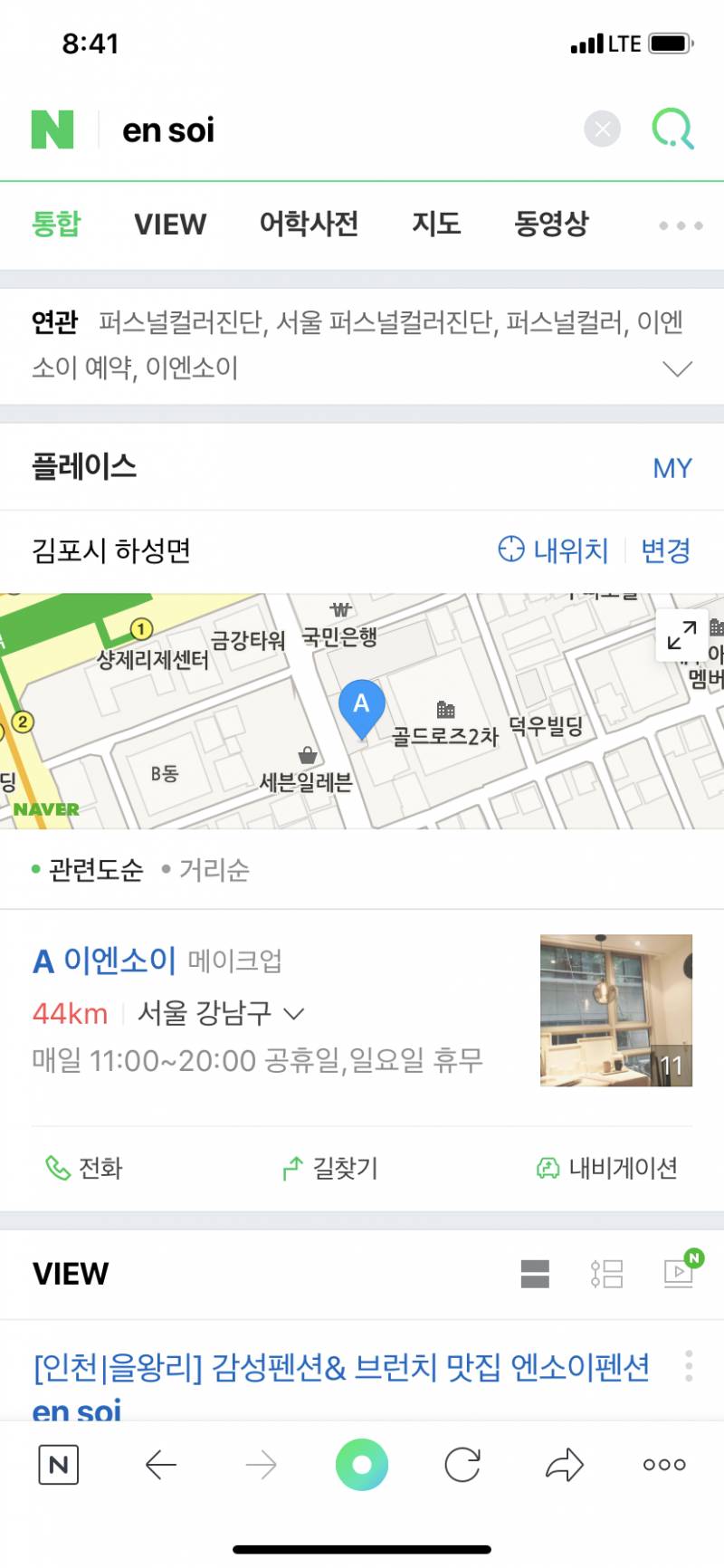This screenshot has width=724, height=1568.
Task: Open the 이엔소이 photo thumbnail
Action: pyautogui.click(x=615, y=1009)
